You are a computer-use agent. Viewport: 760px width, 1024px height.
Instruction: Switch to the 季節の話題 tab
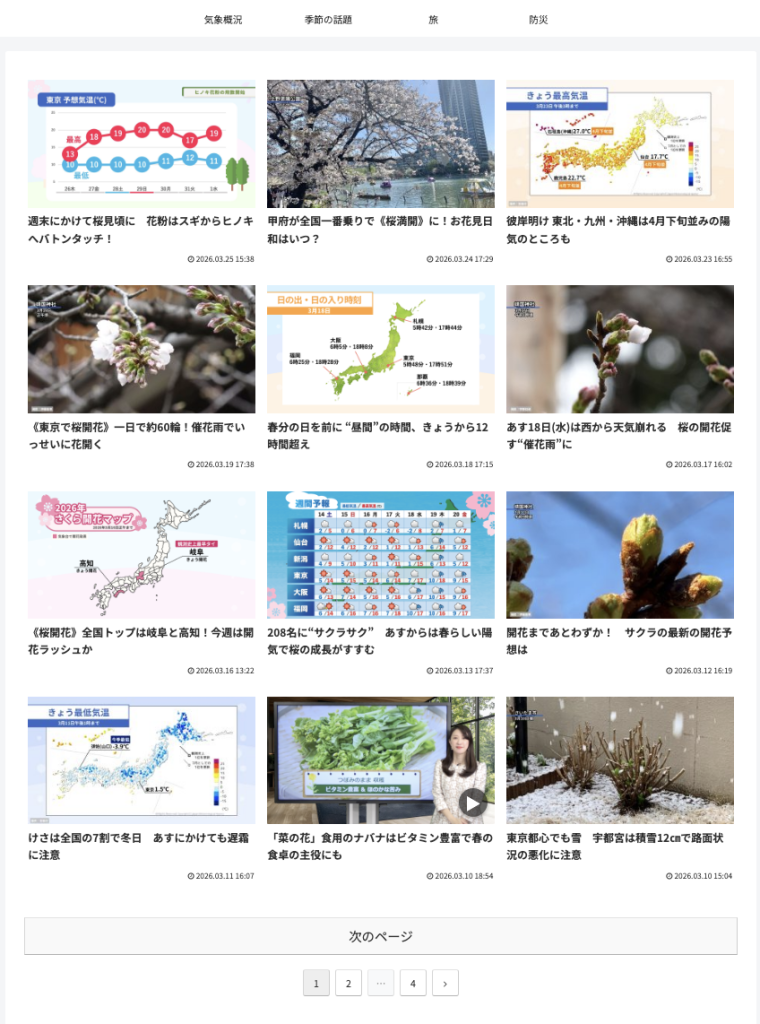point(328,20)
